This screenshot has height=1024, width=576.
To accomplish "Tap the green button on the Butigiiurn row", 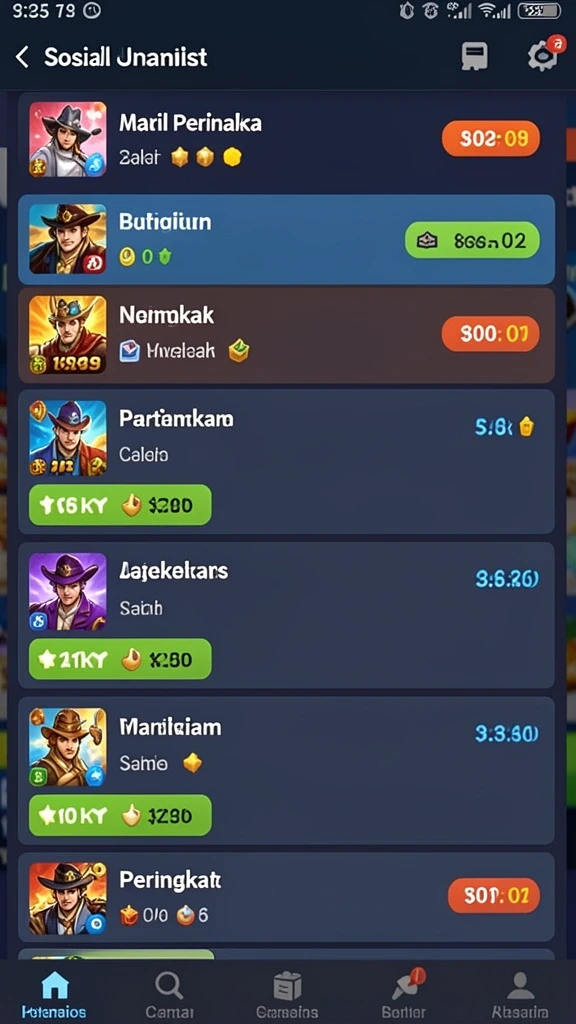I will [472, 240].
